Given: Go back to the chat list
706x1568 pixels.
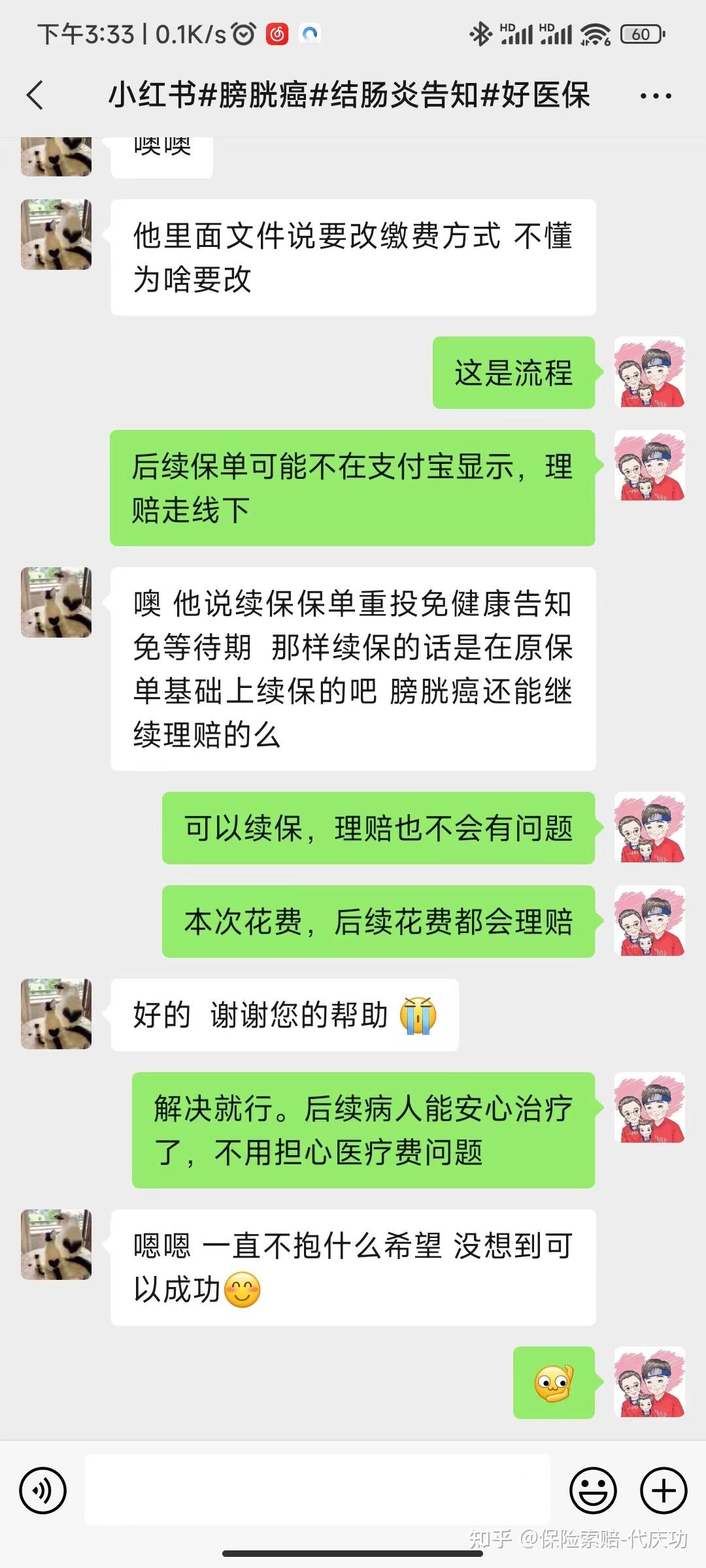Looking at the screenshot, I should coord(35,95).
